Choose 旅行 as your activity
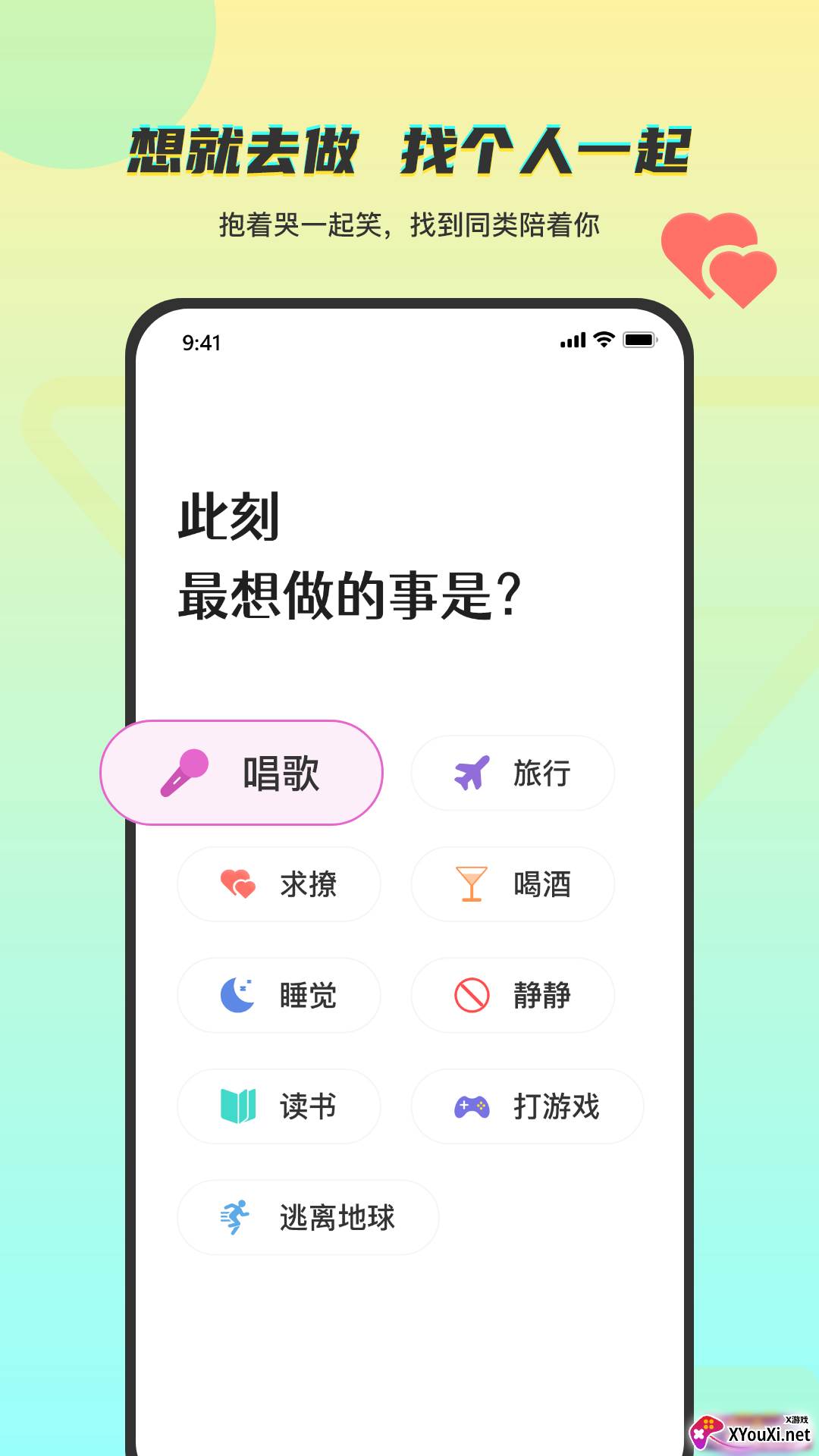819x1456 pixels. click(x=513, y=772)
